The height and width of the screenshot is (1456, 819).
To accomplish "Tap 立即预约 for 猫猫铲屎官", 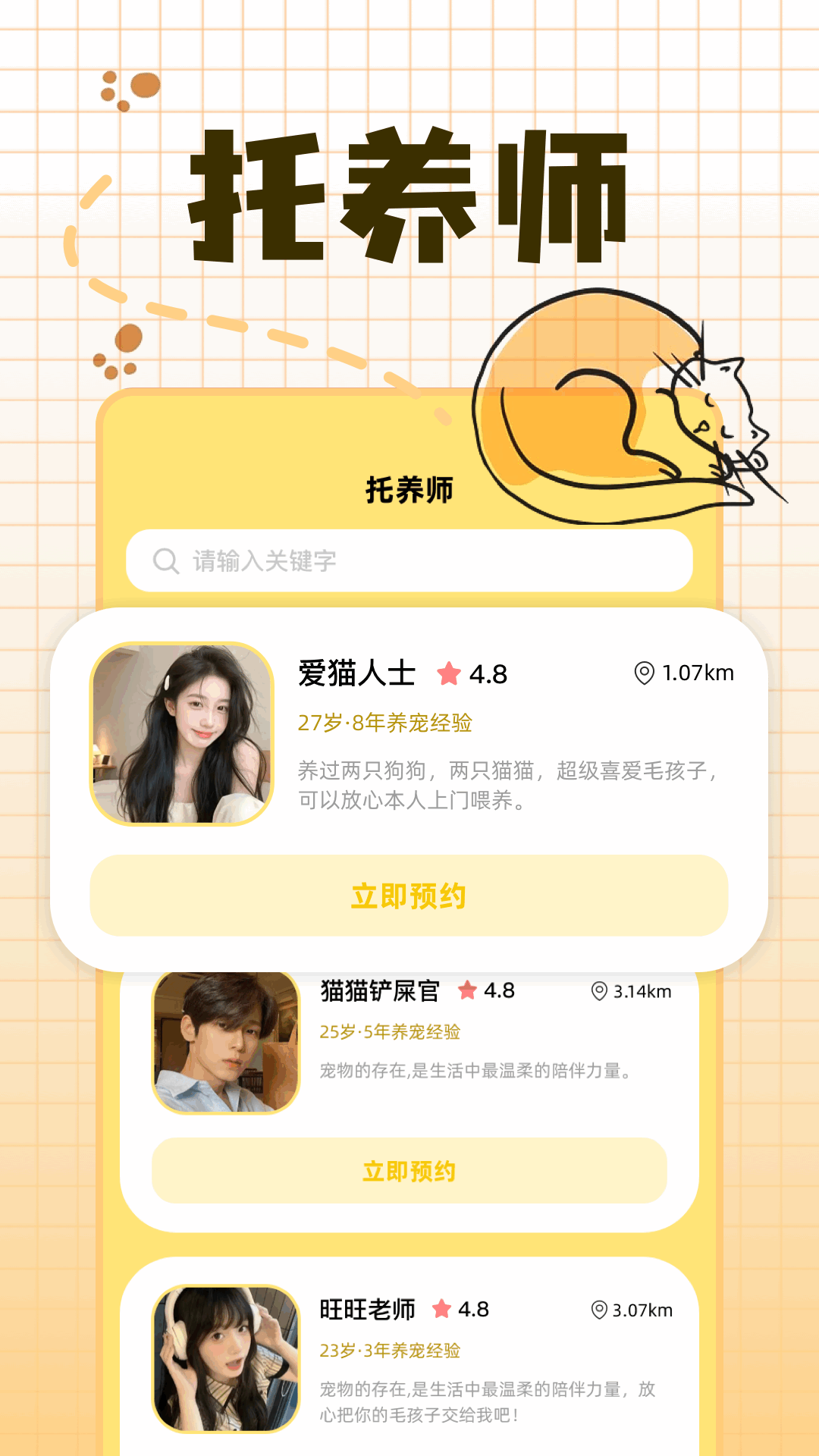I will pos(409,1171).
